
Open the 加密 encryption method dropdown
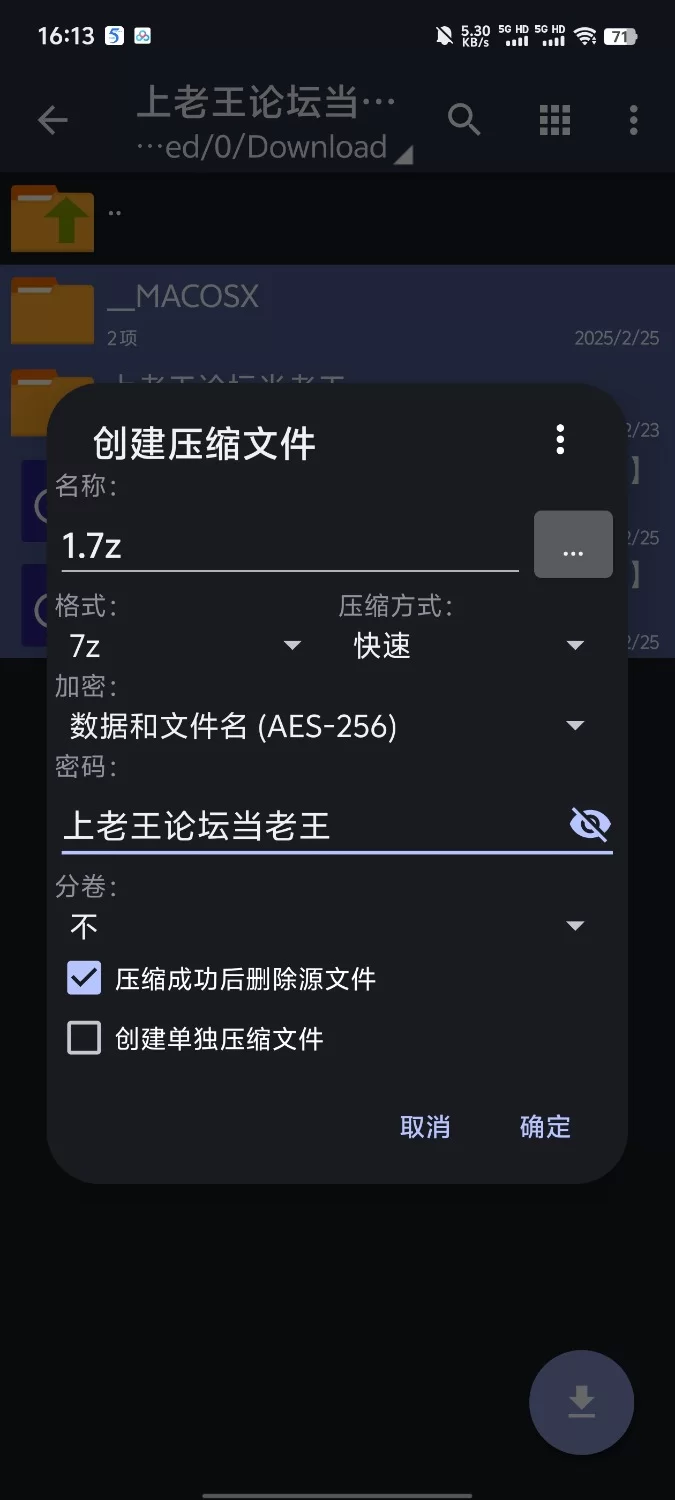326,726
